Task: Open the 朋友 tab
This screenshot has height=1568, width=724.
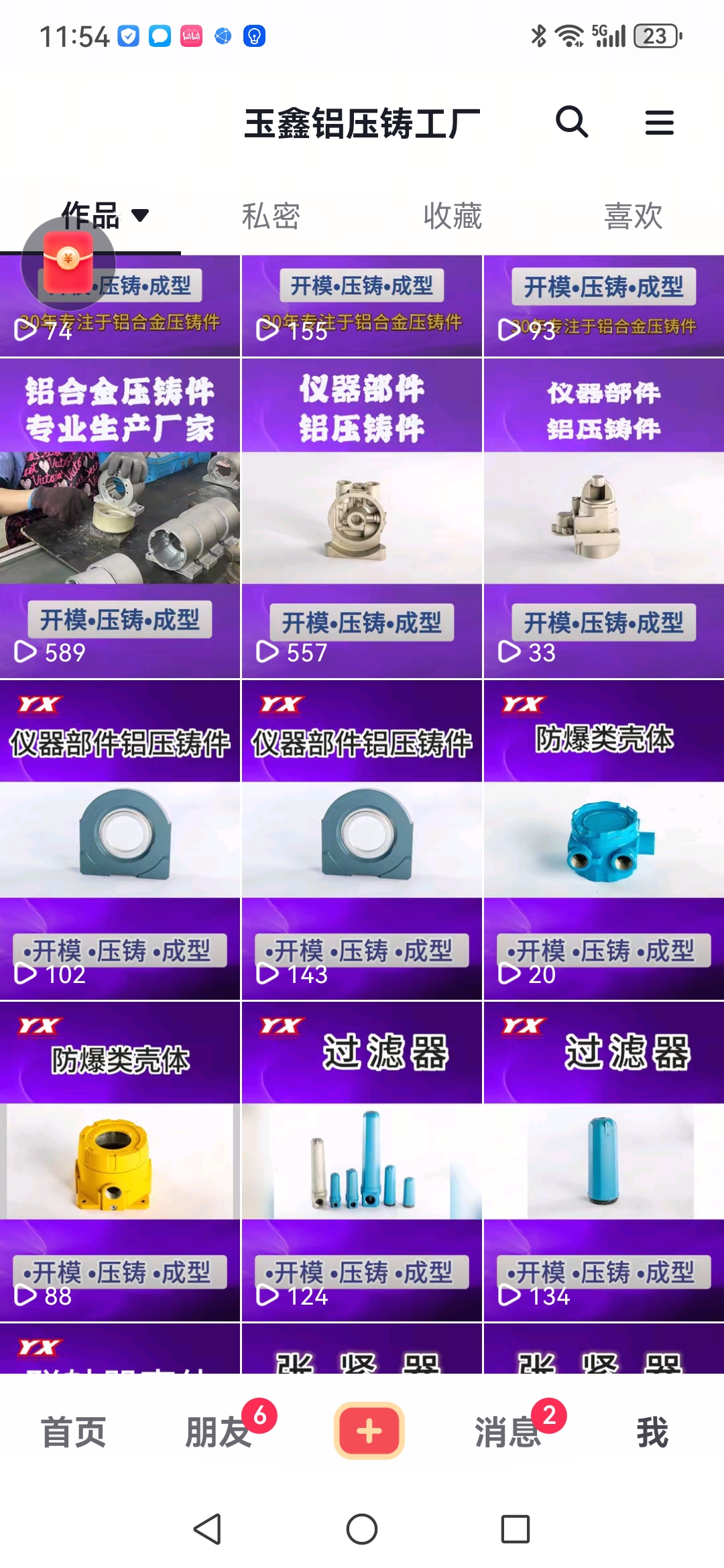Action: click(x=219, y=1433)
